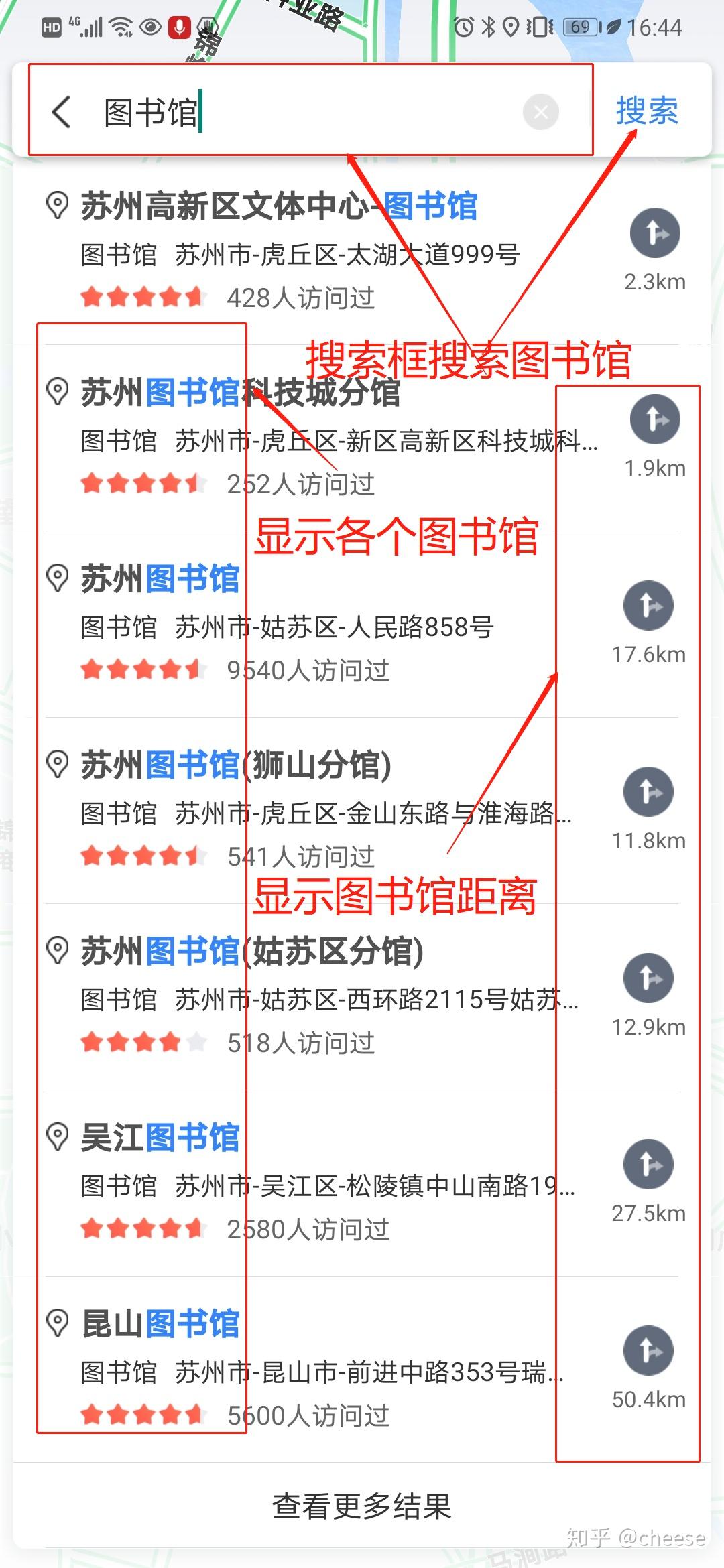Start route to the 2.3km library
The image size is (724, 1568).
pos(655,233)
